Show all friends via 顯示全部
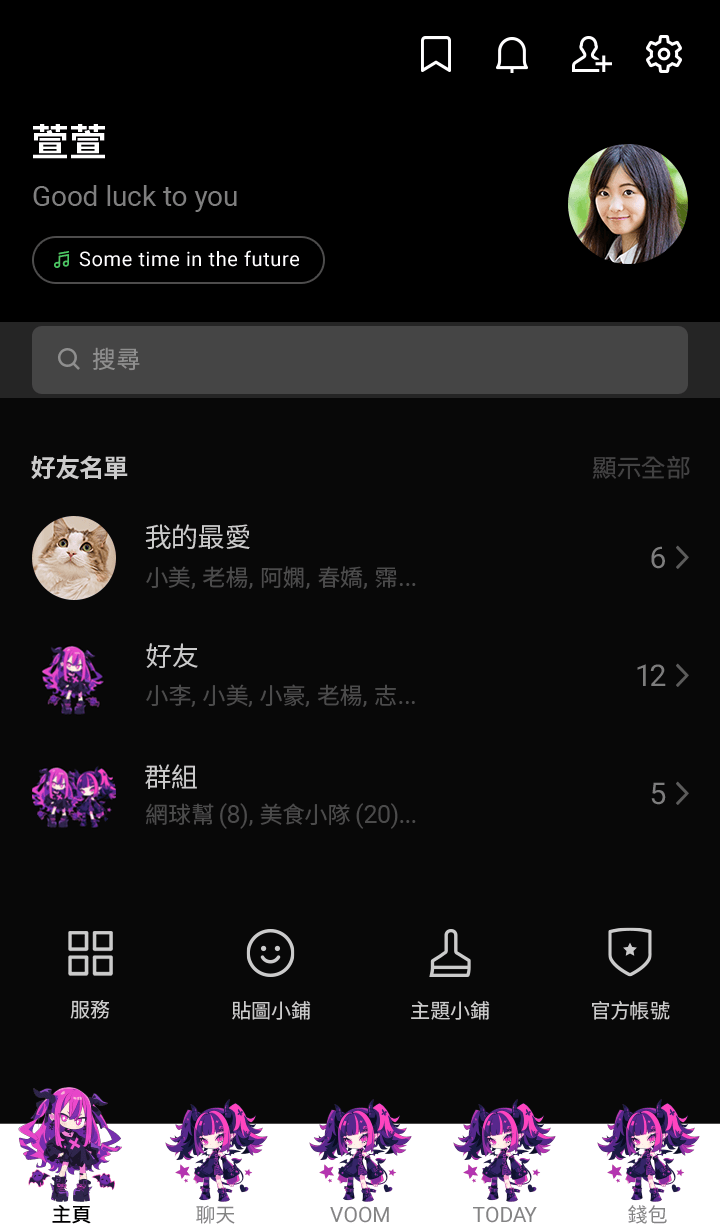Image resolution: width=720 pixels, height=1232 pixels. tap(641, 468)
